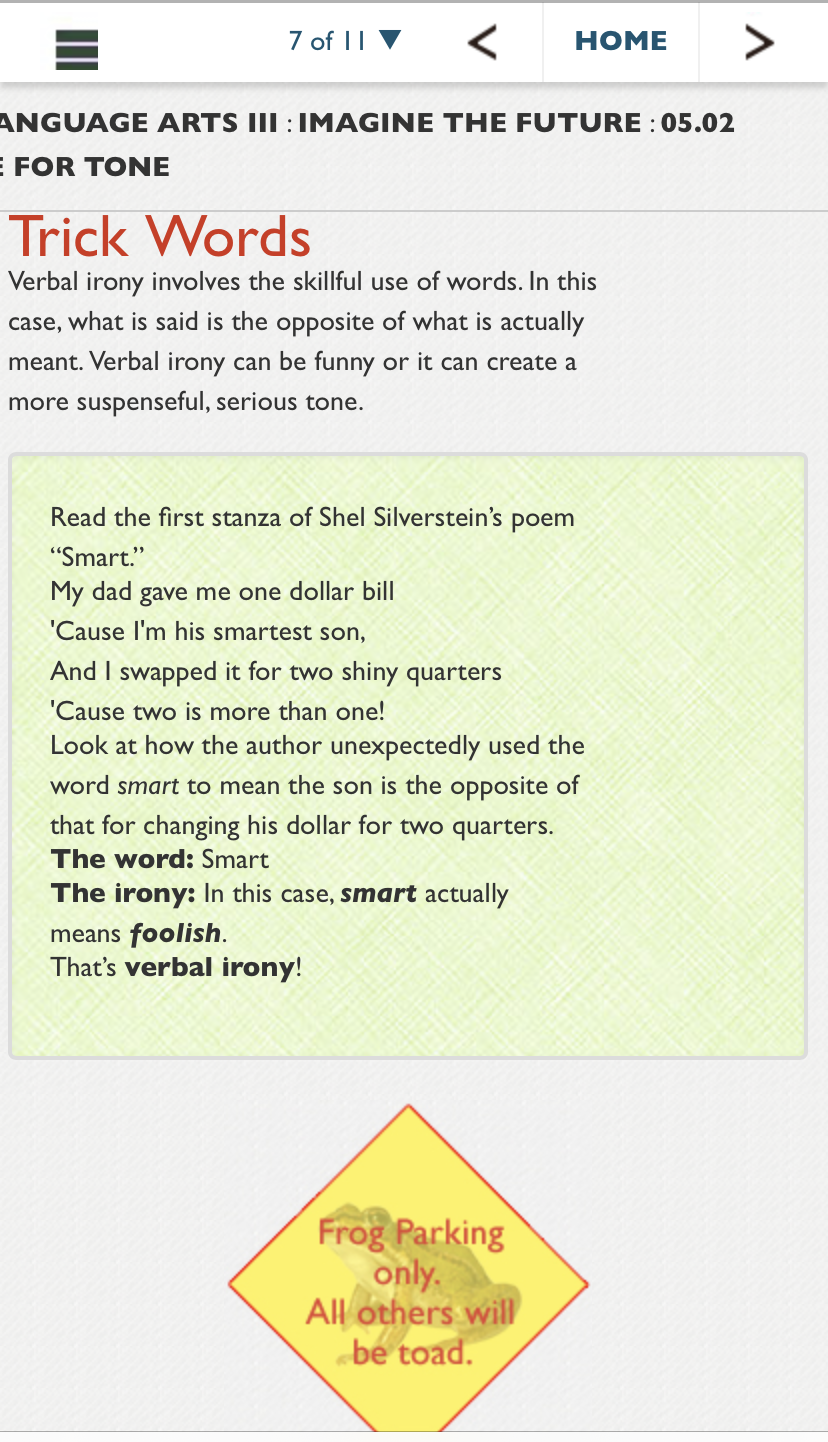
Task: Advance to the next page arrow
Action: pos(760,42)
